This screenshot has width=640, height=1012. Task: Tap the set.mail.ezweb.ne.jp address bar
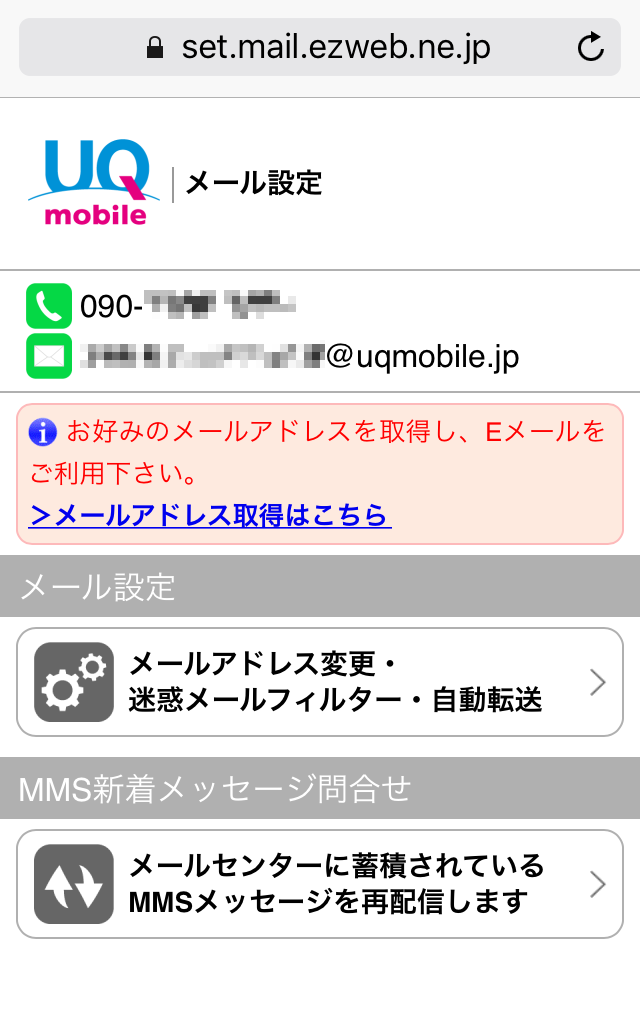tap(318, 47)
